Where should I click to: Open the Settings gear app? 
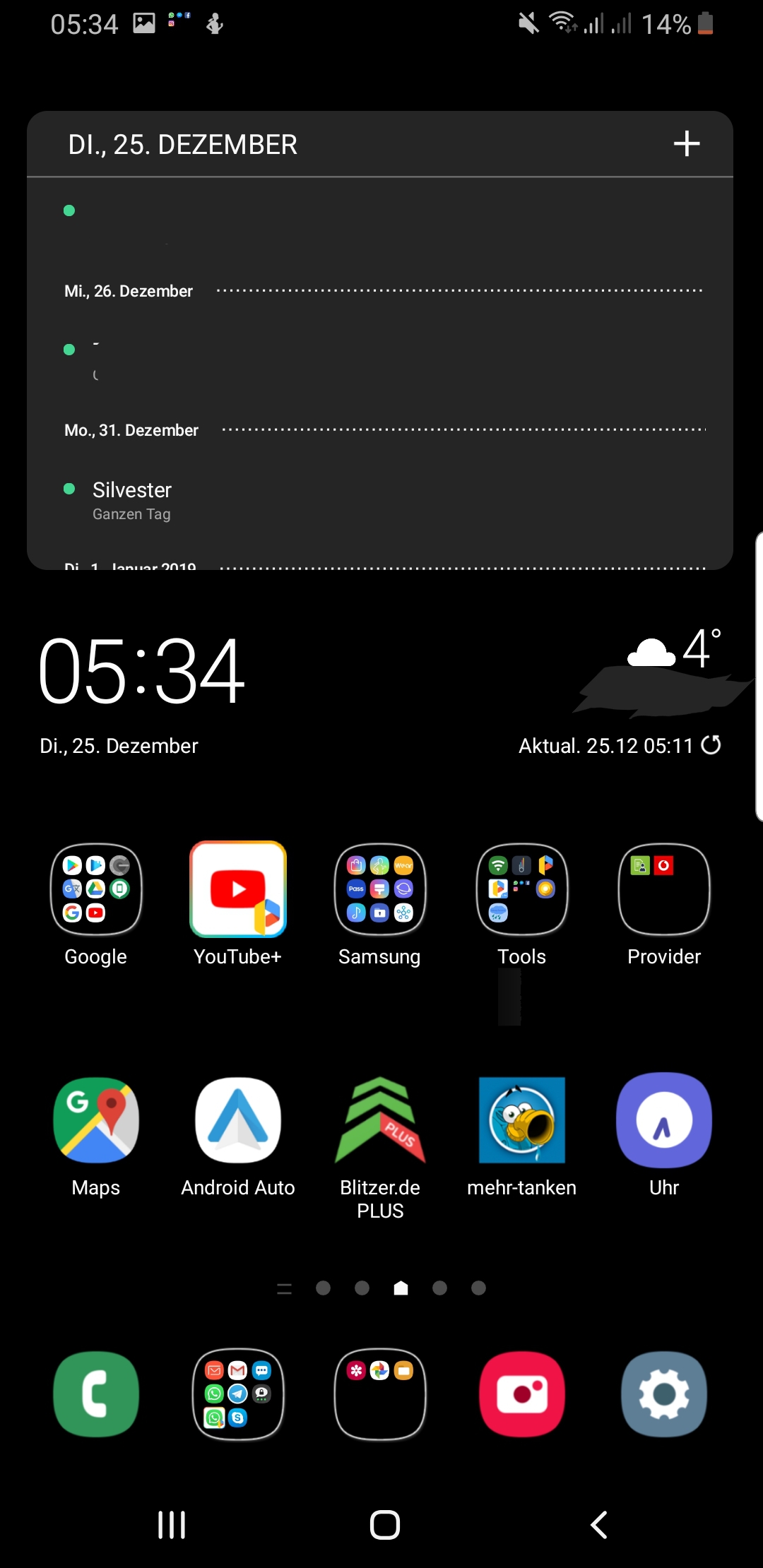click(x=664, y=1394)
